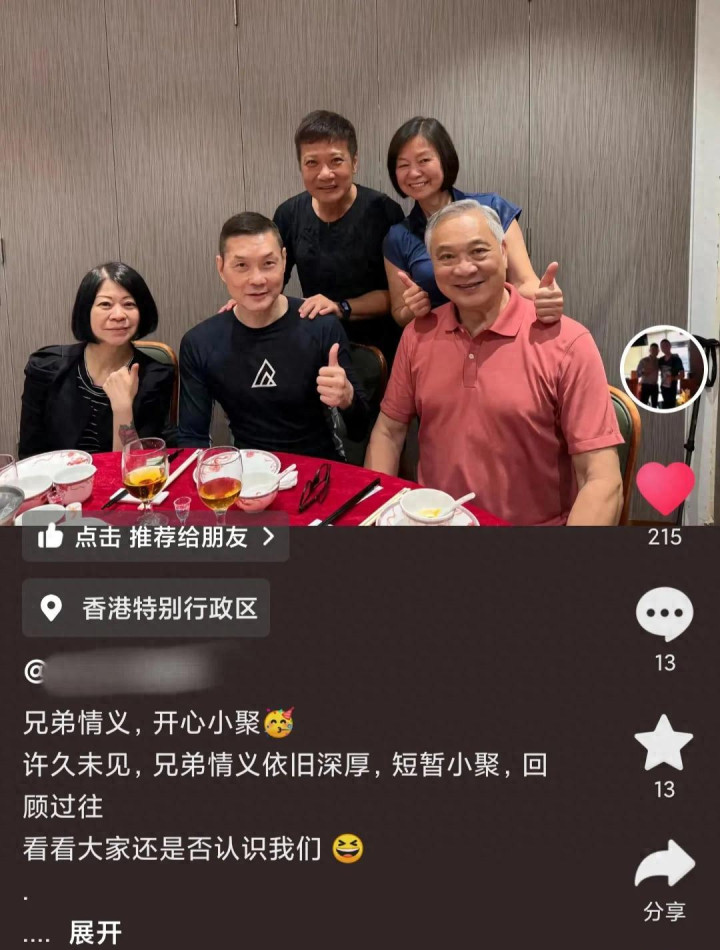This screenshot has height=950, width=720.
Task: Open the comments bubble
Action: 665,614
